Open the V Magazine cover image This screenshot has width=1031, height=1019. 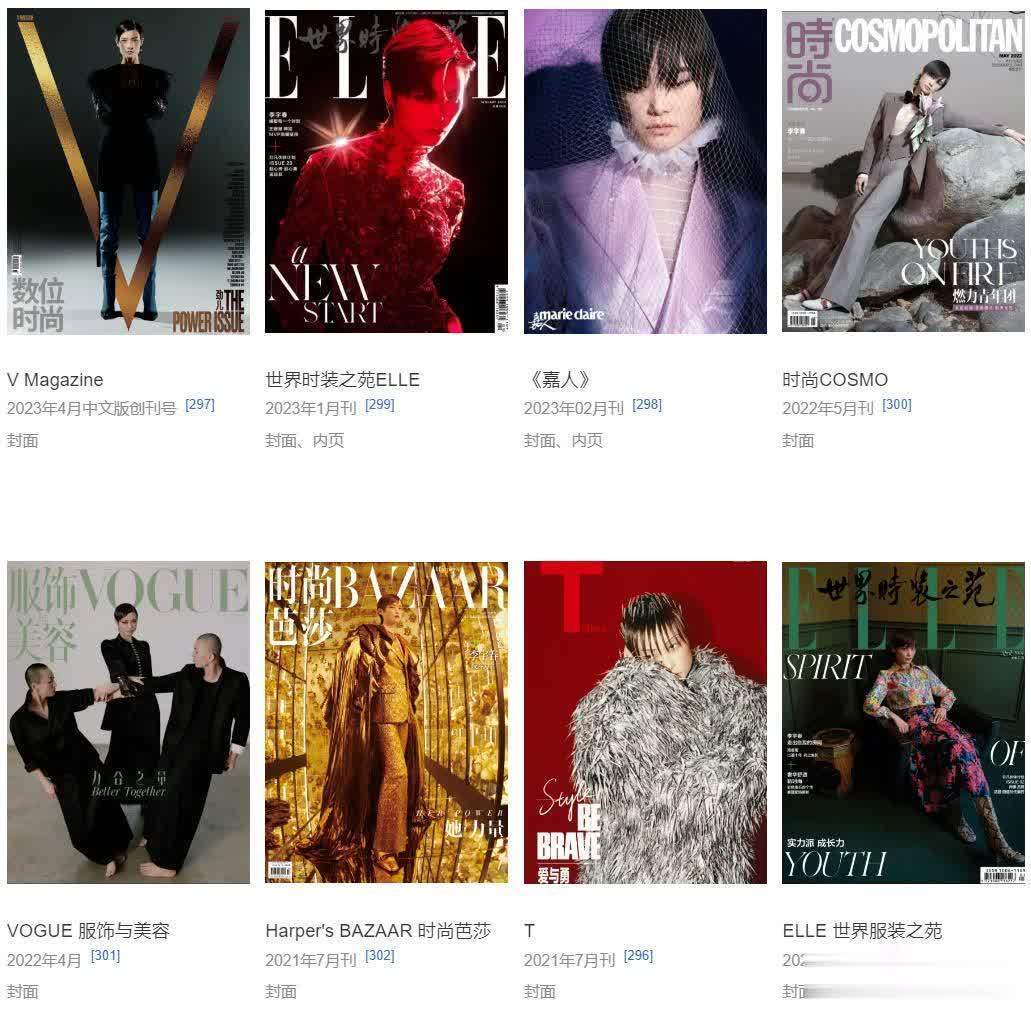click(128, 171)
